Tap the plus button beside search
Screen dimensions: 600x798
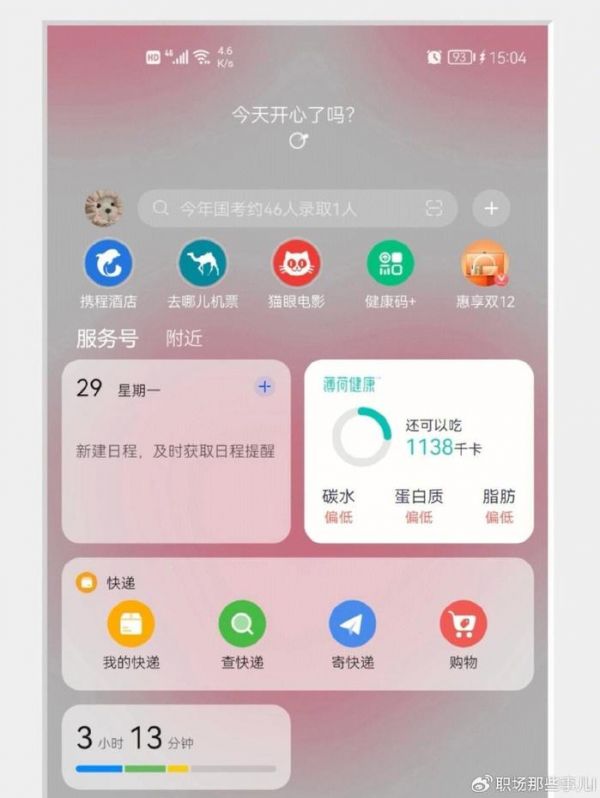coord(491,209)
